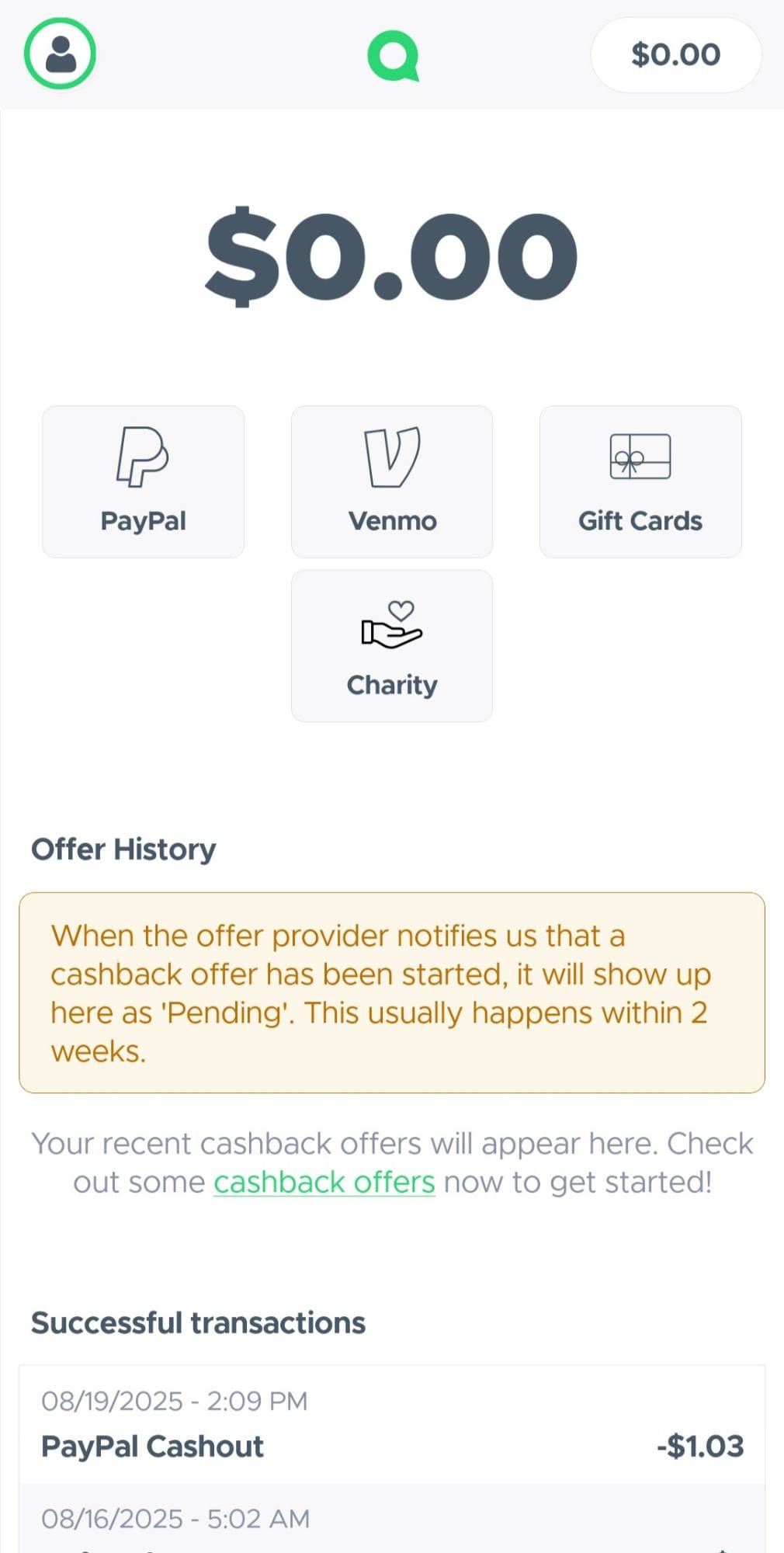Open the profile avatar icon
The image size is (784, 1553).
[60, 54]
